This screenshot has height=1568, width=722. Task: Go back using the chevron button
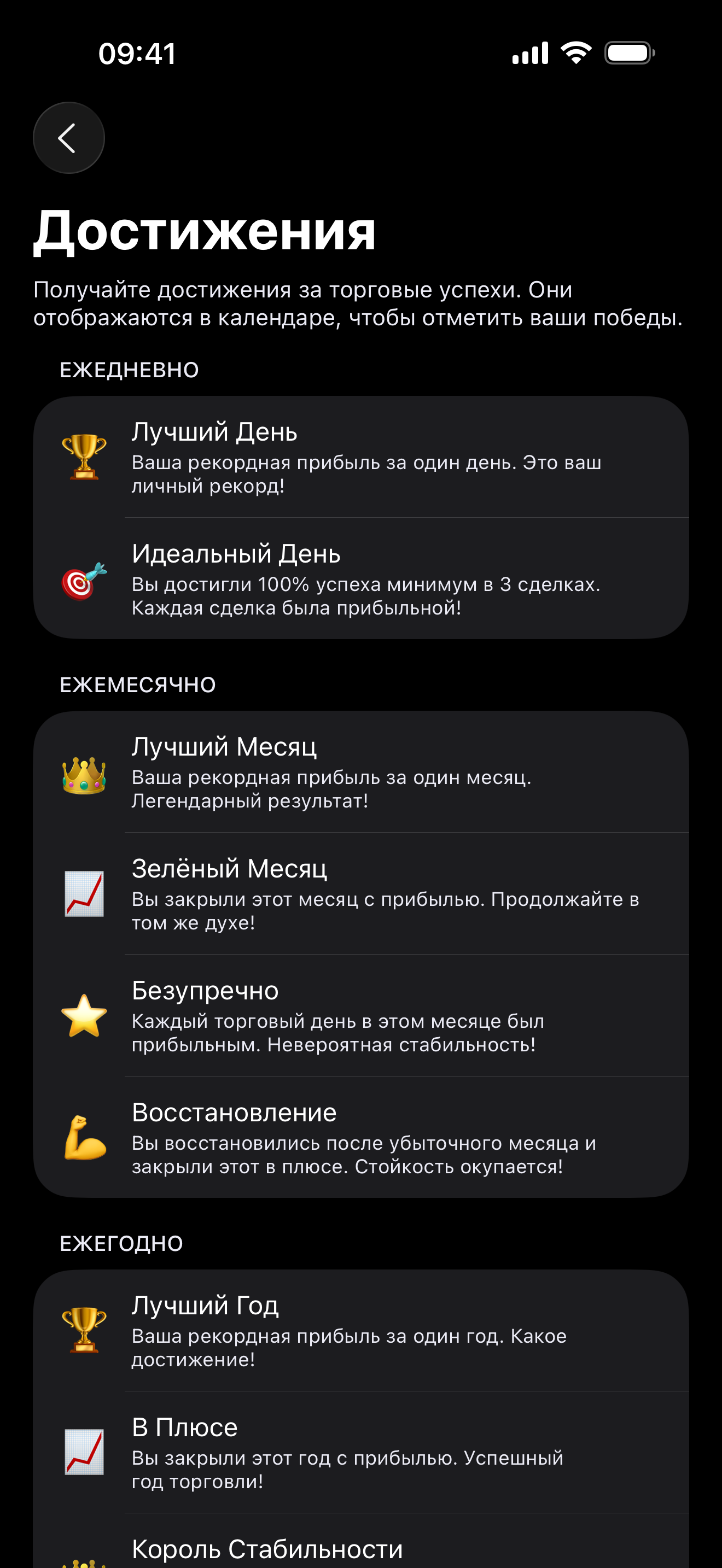tap(68, 137)
